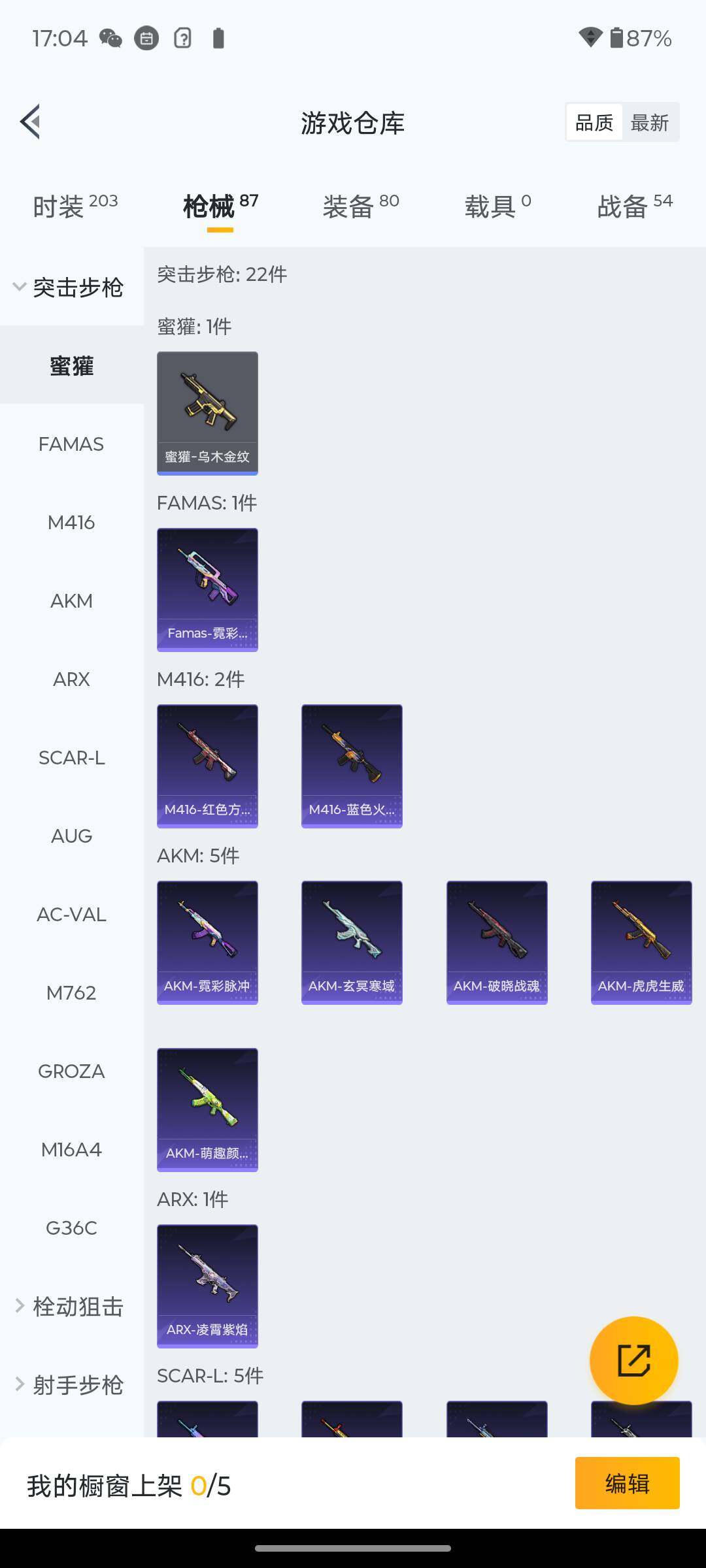The height and width of the screenshot is (1568, 706).
Task: Open the 蜜獾-乌木金纹 skin tile
Action: tap(207, 413)
